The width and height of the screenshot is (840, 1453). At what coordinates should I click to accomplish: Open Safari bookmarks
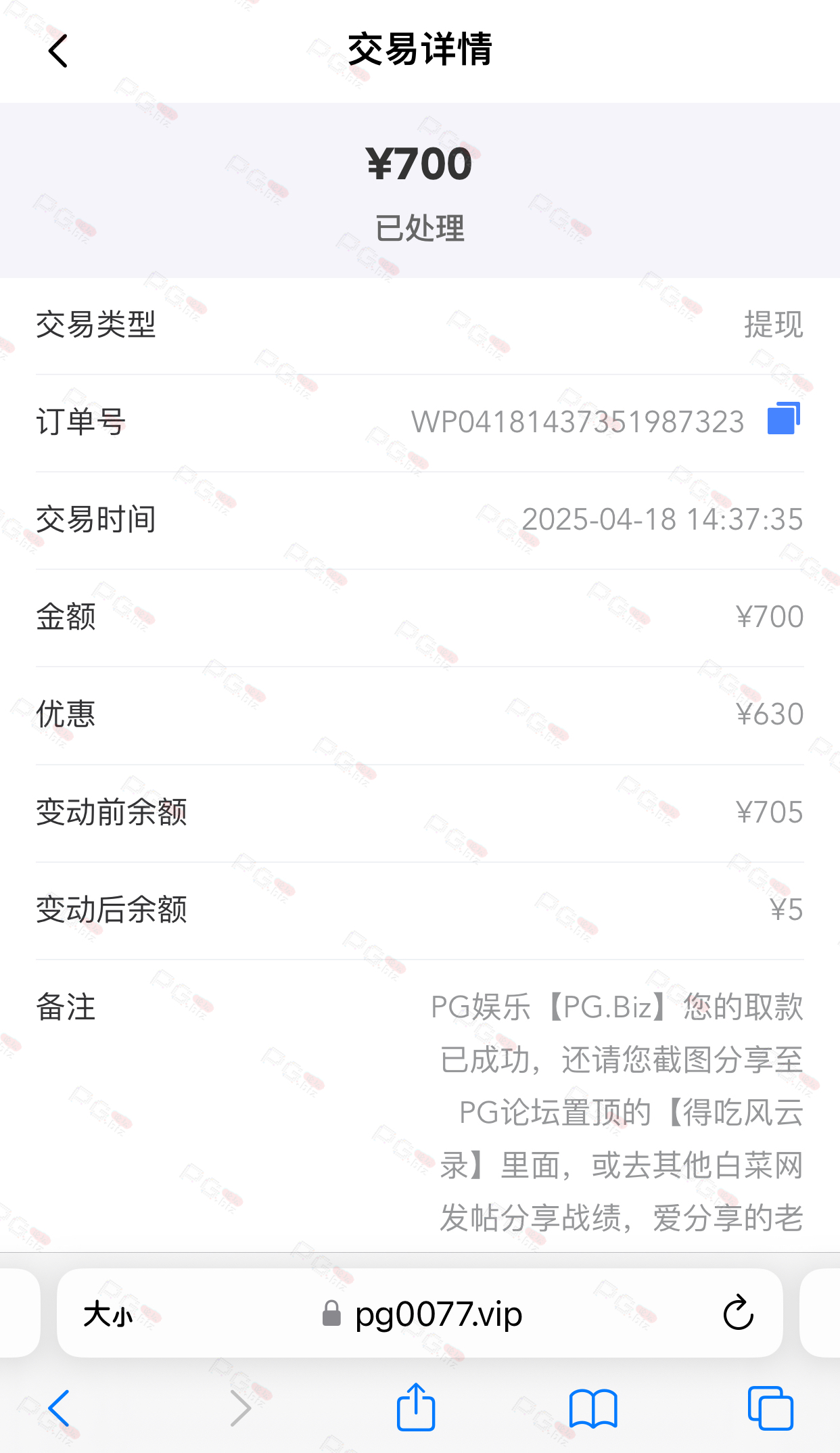pos(593,1409)
